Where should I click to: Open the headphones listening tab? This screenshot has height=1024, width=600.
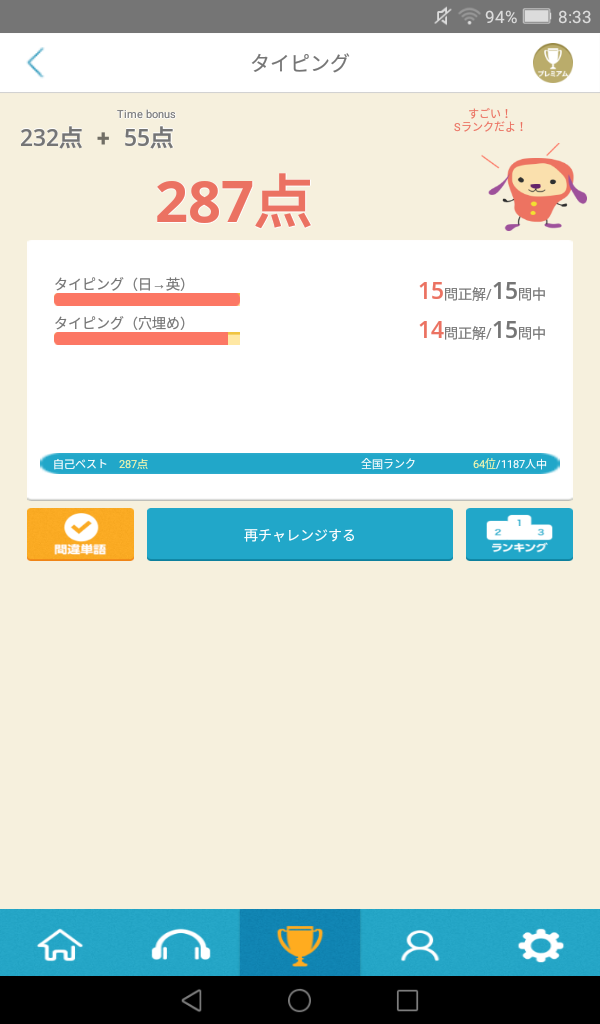[180, 943]
